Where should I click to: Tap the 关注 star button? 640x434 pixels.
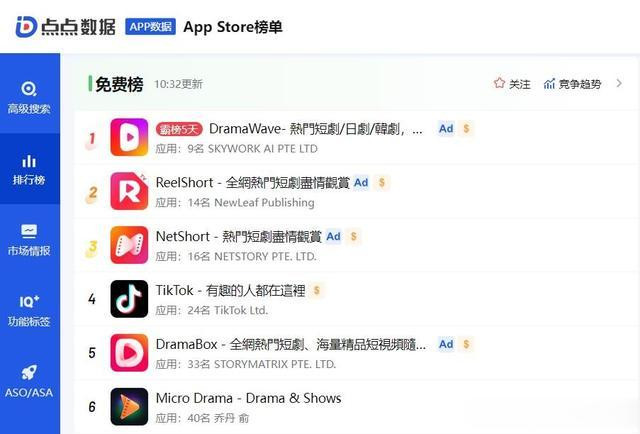[511, 84]
